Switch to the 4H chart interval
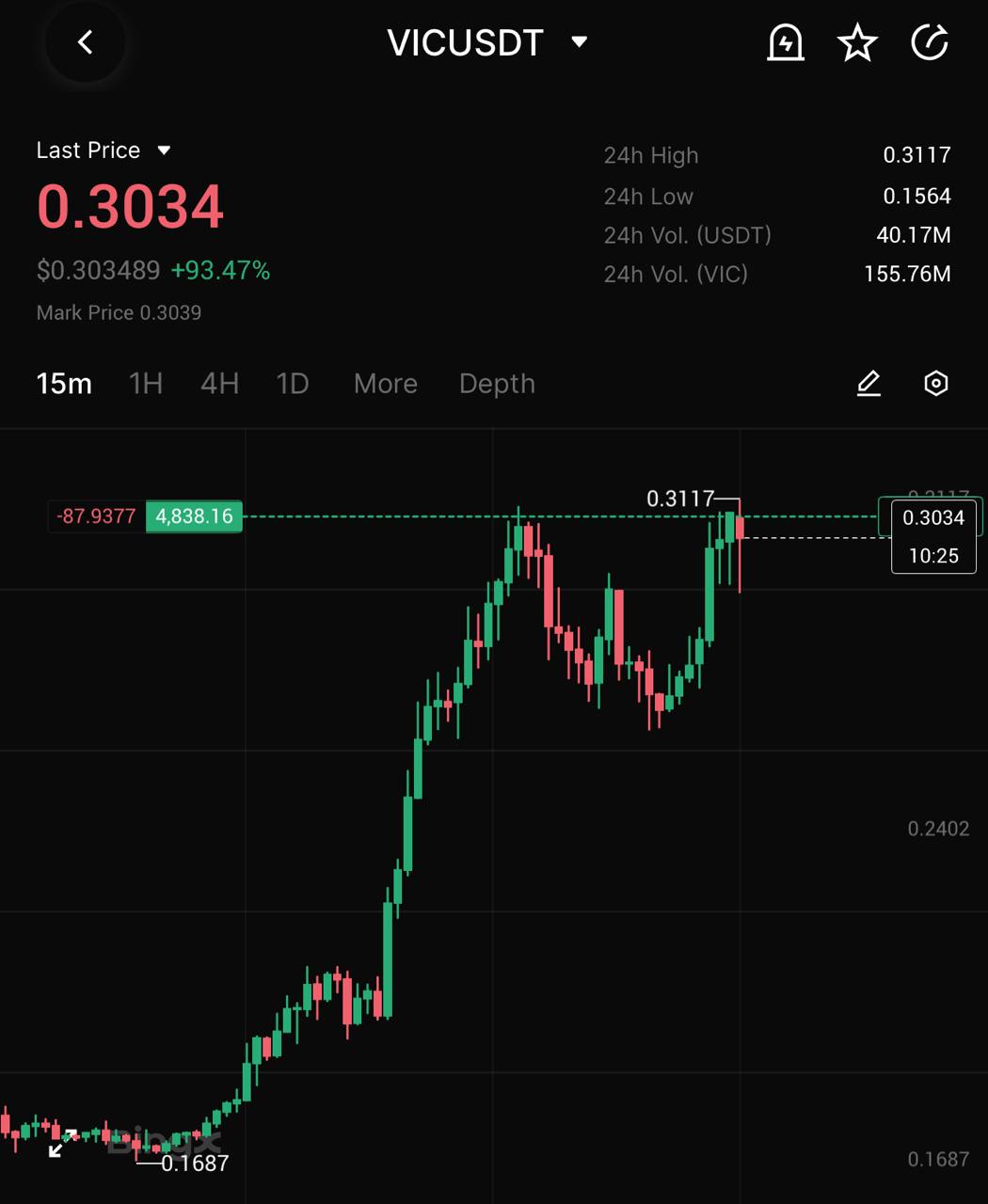This screenshot has width=988, height=1204. (x=219, y=384)
